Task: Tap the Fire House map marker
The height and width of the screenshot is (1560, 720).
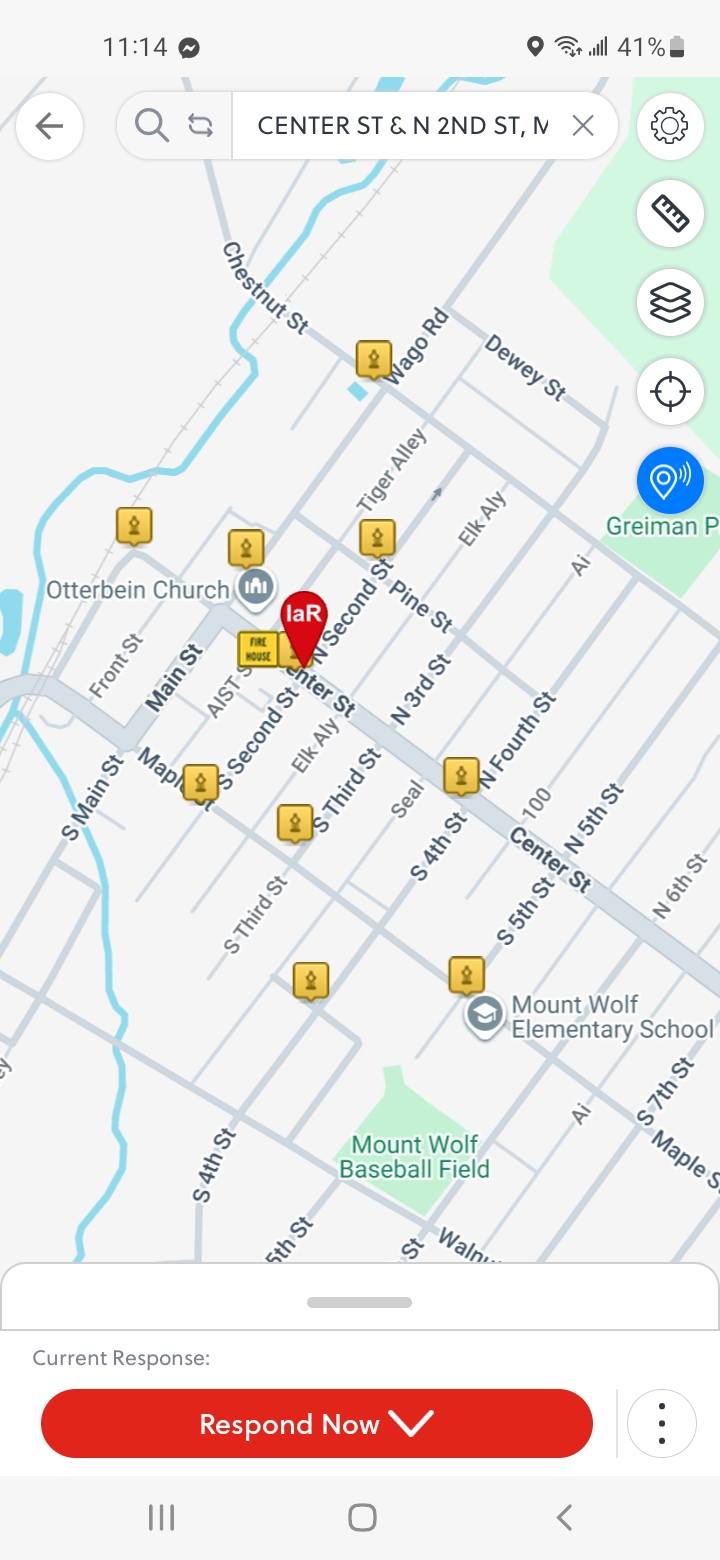Action: coord(258,649)
